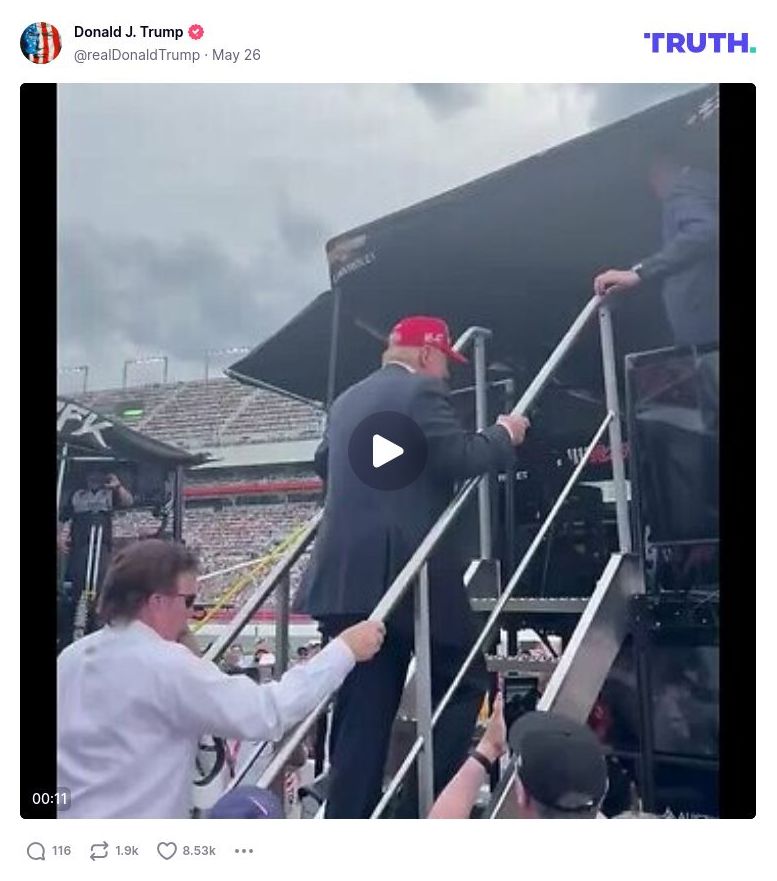Image resolution: width=777 pixels, height=881 pixels.
Task: Open Donald Trump's circular flag avatar
Action: (41, 42)
